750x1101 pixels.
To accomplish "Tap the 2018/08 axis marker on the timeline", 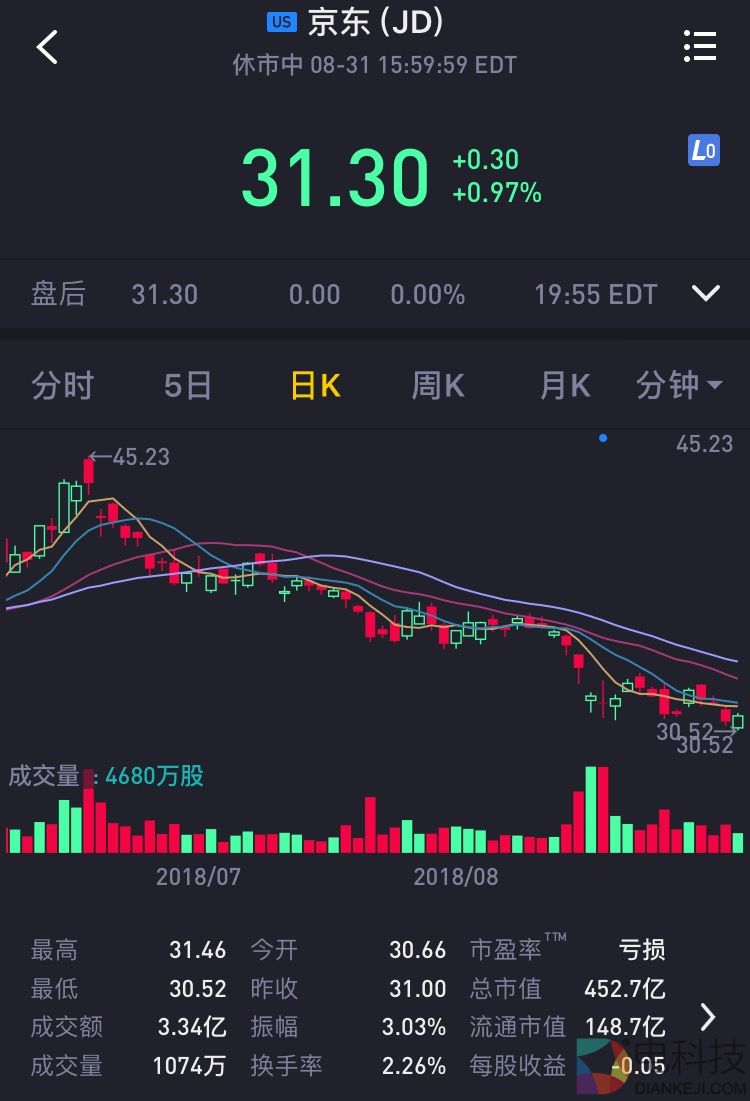I will point(456,876).
